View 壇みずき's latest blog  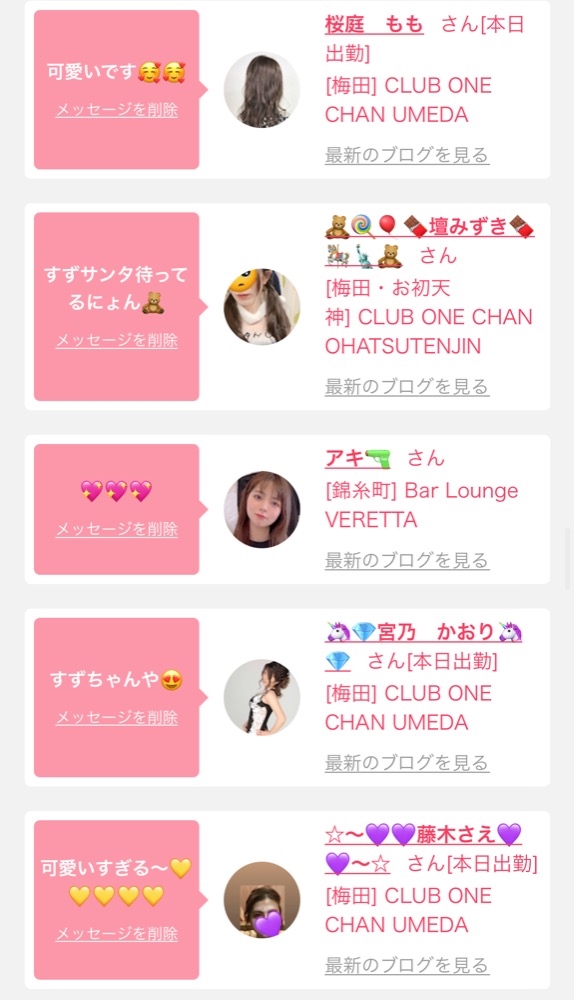click(407, 386)
